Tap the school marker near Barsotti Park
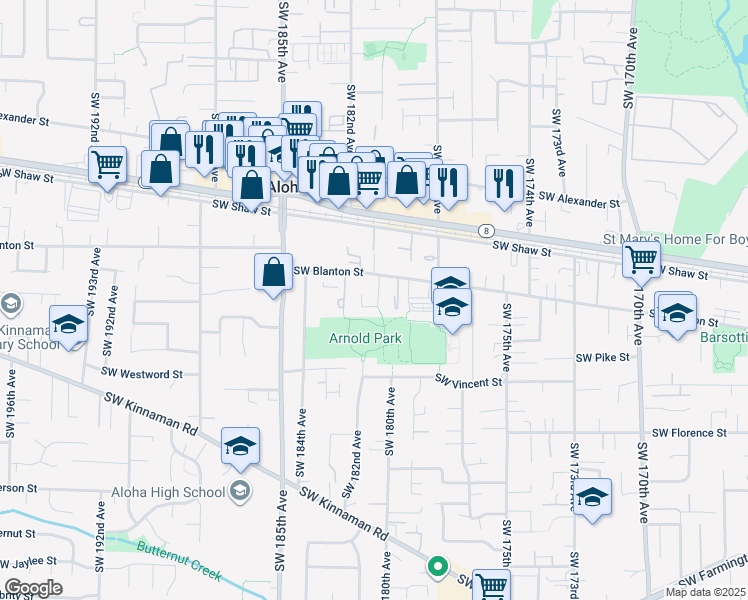This screenshot has width=748, height=600. coord(677,314)
